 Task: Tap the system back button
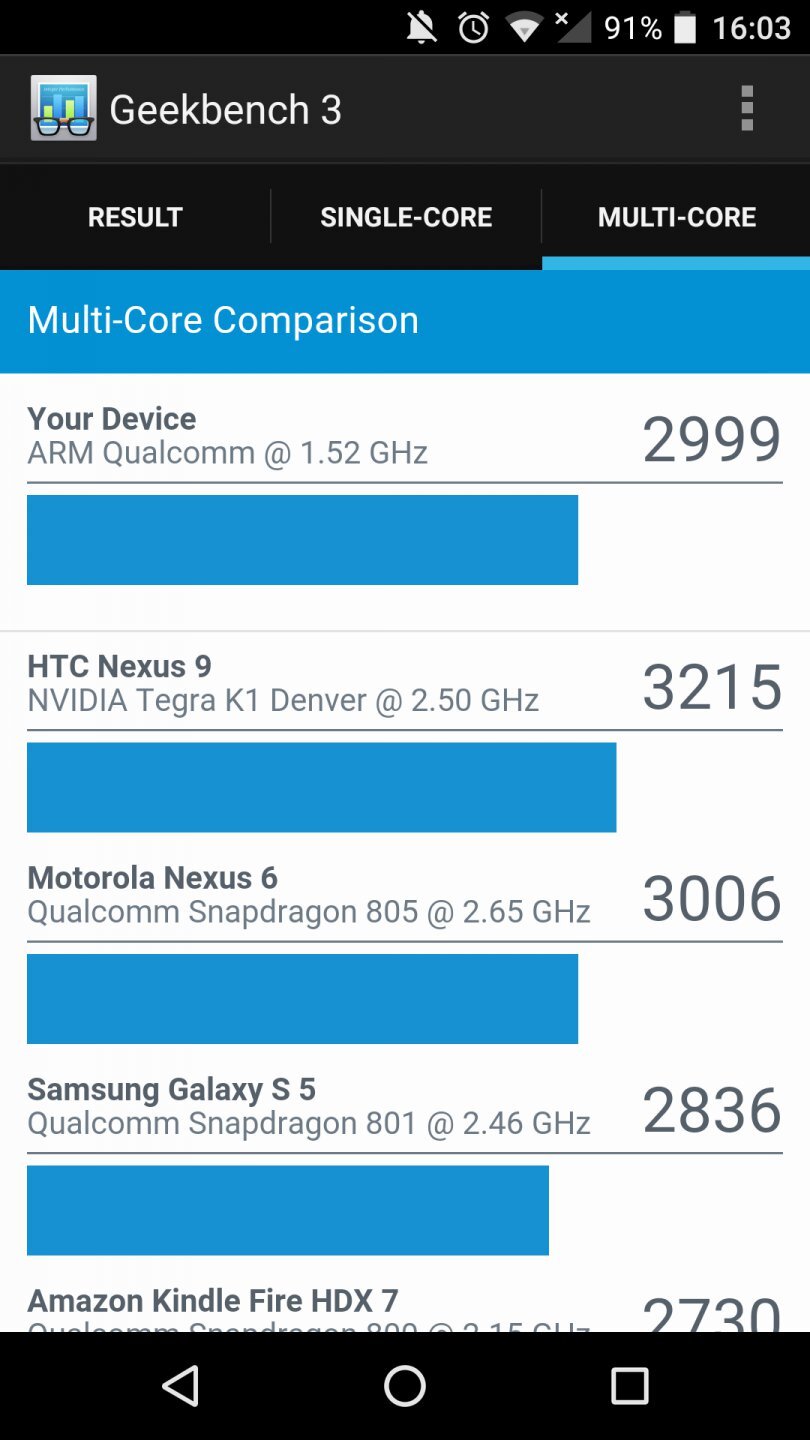coord(181,1386)
